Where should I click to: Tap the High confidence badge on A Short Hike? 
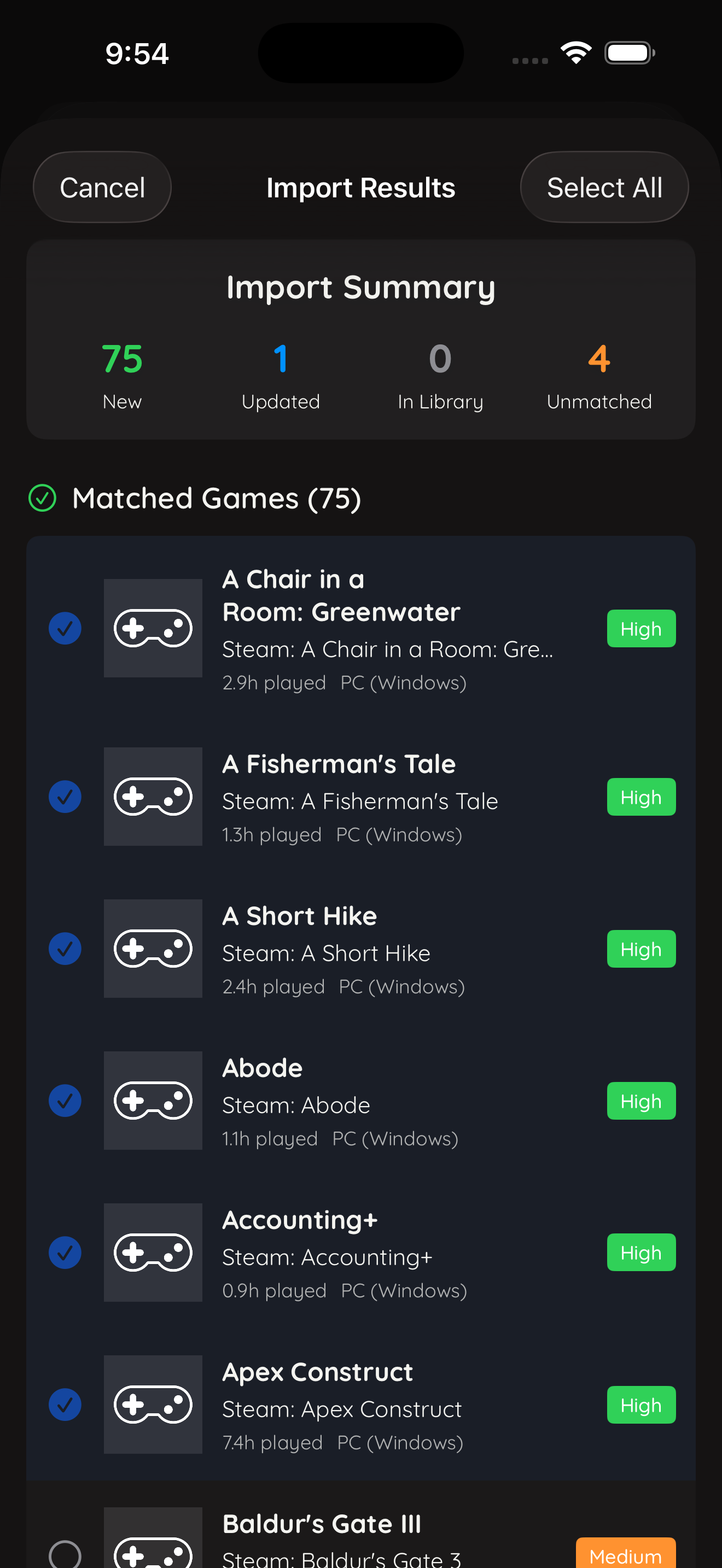point(641,949)
